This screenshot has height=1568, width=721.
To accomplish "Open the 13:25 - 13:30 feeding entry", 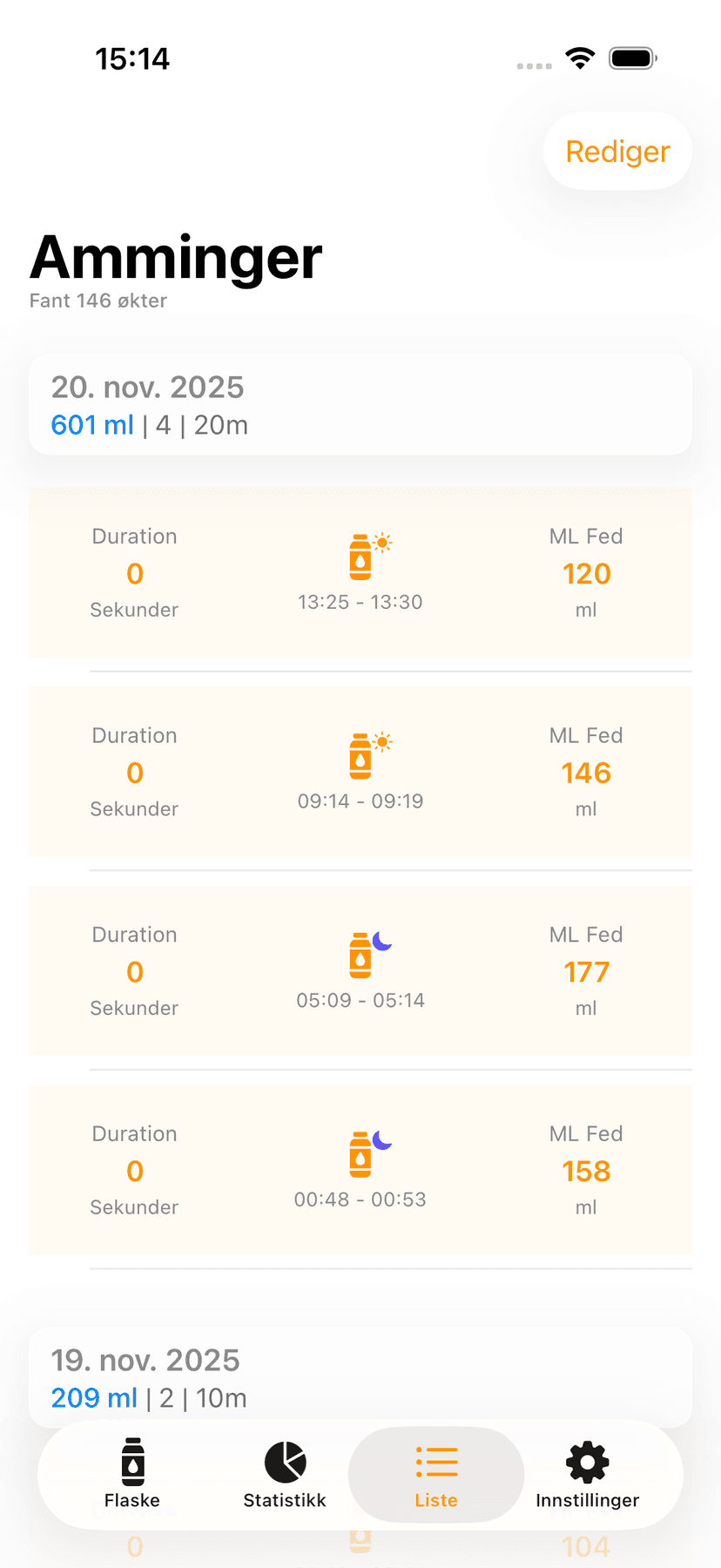I will tap(360, 572).
